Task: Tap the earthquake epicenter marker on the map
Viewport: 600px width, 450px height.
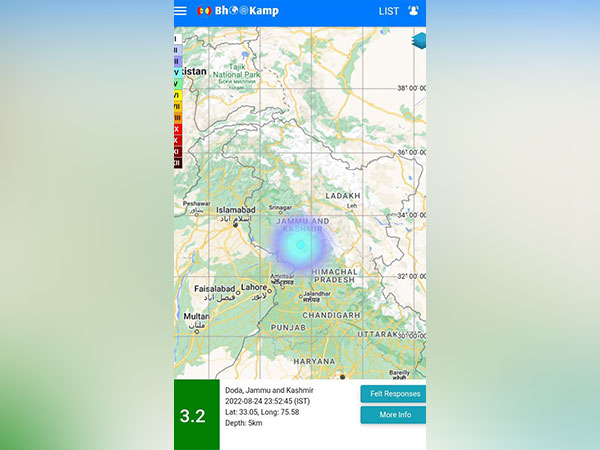Action: (x=296, y=245)
